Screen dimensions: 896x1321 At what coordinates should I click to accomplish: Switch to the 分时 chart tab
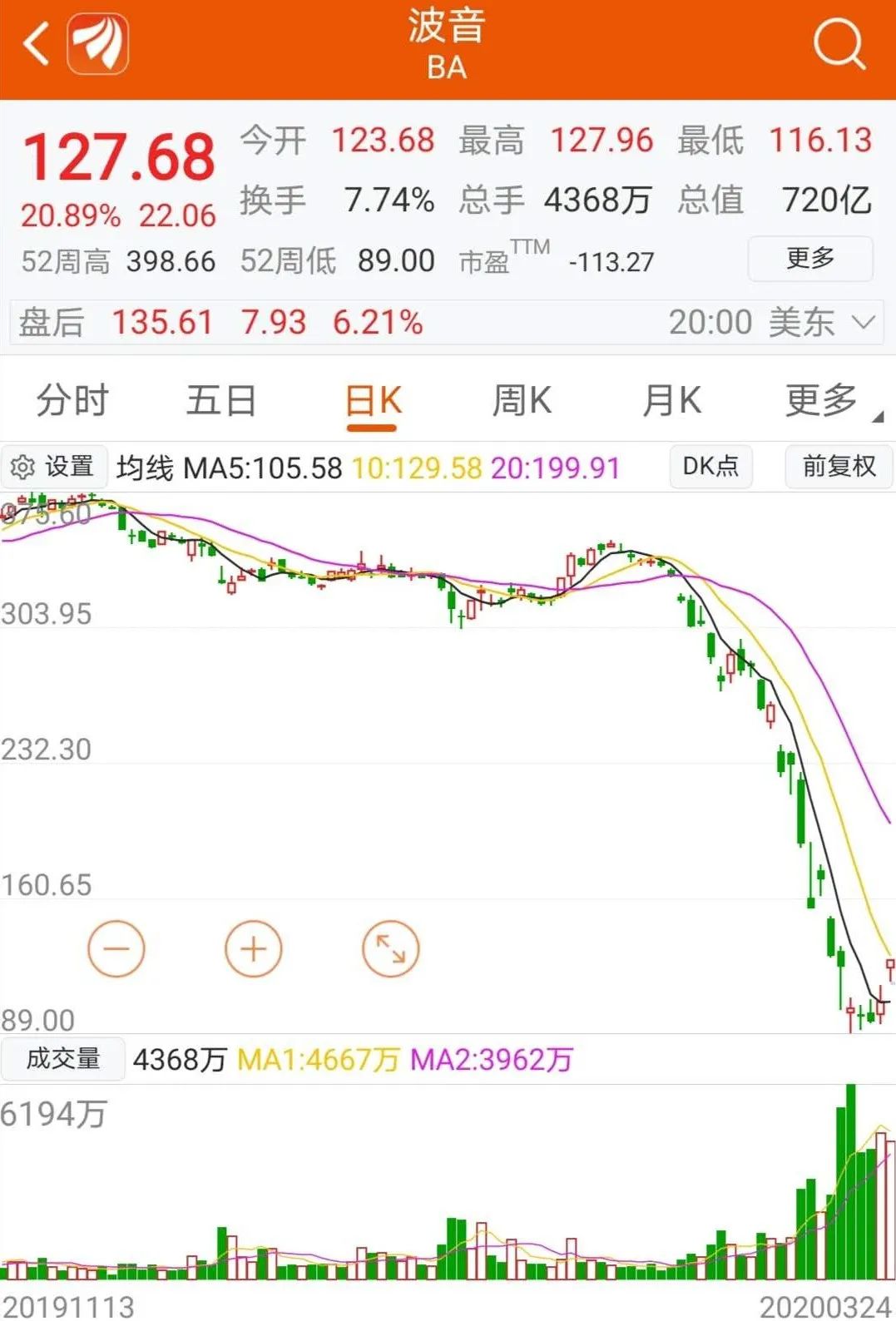[72, 401]
